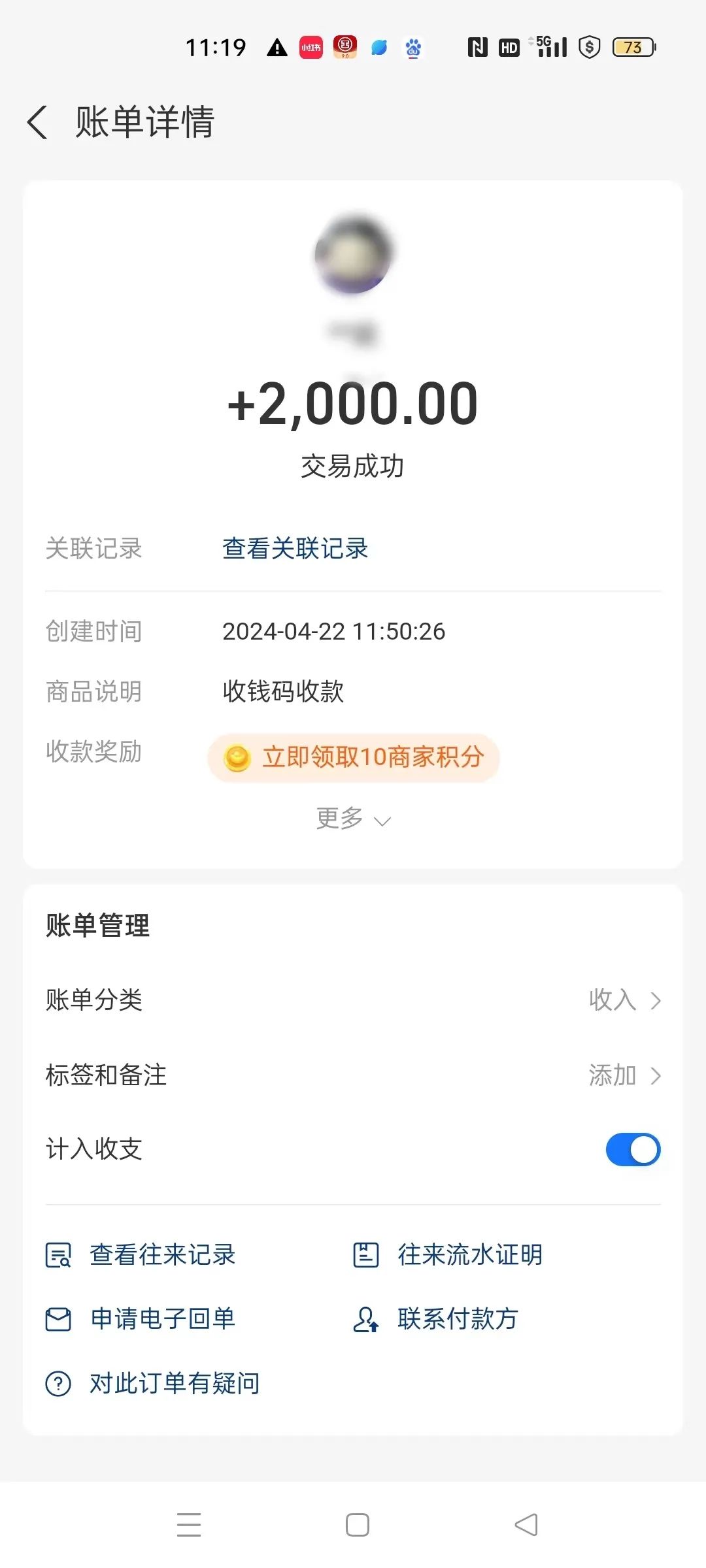Expand 更多 details

click(353, 819)
